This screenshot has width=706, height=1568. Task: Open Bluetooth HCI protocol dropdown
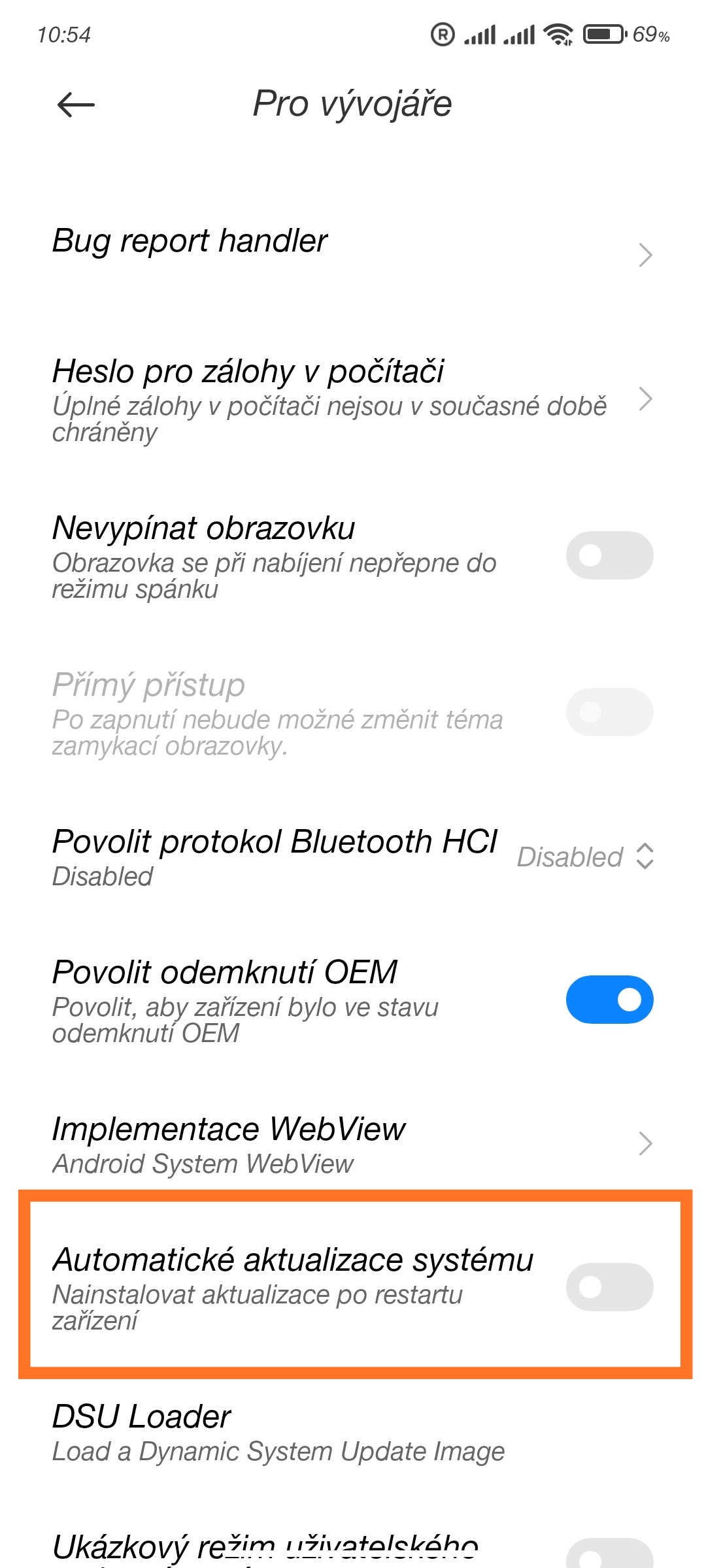[x=586, y=857]
